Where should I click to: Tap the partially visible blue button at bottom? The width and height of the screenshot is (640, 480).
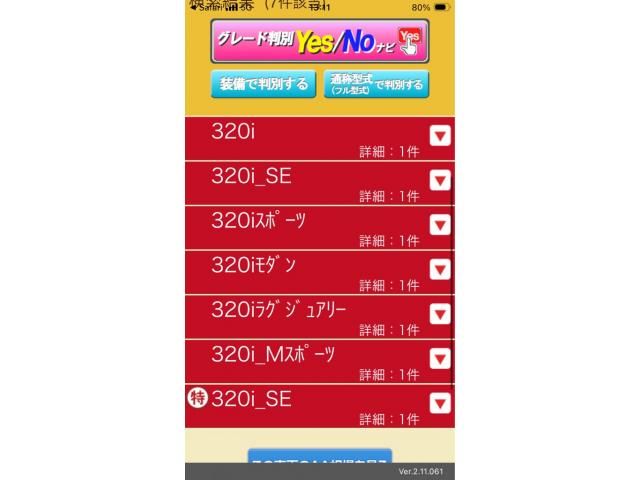[x=320, y=456]
